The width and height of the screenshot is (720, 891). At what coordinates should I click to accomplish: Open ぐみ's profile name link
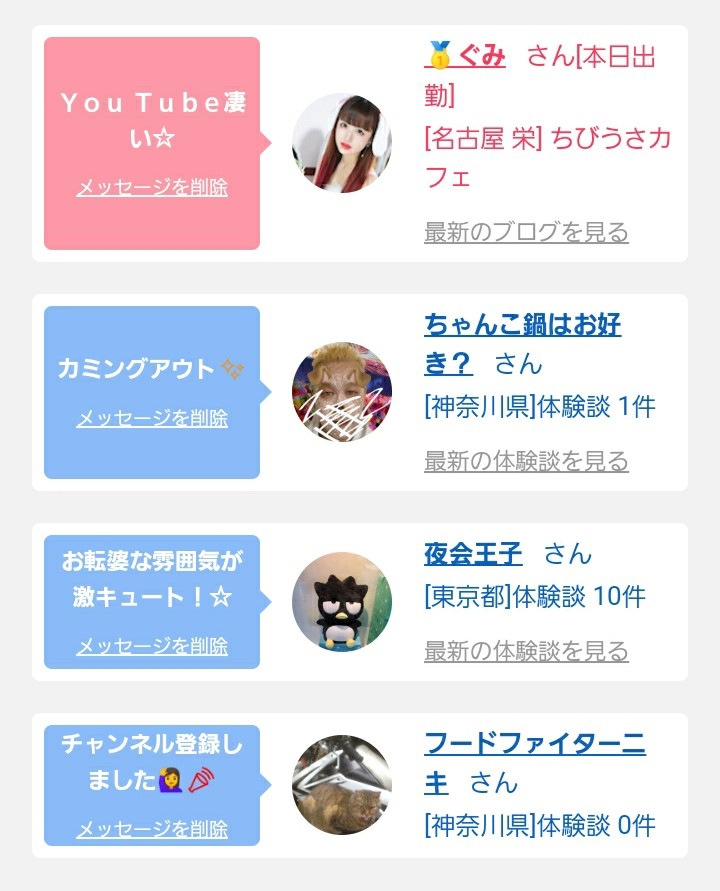(x=481, y=56)
